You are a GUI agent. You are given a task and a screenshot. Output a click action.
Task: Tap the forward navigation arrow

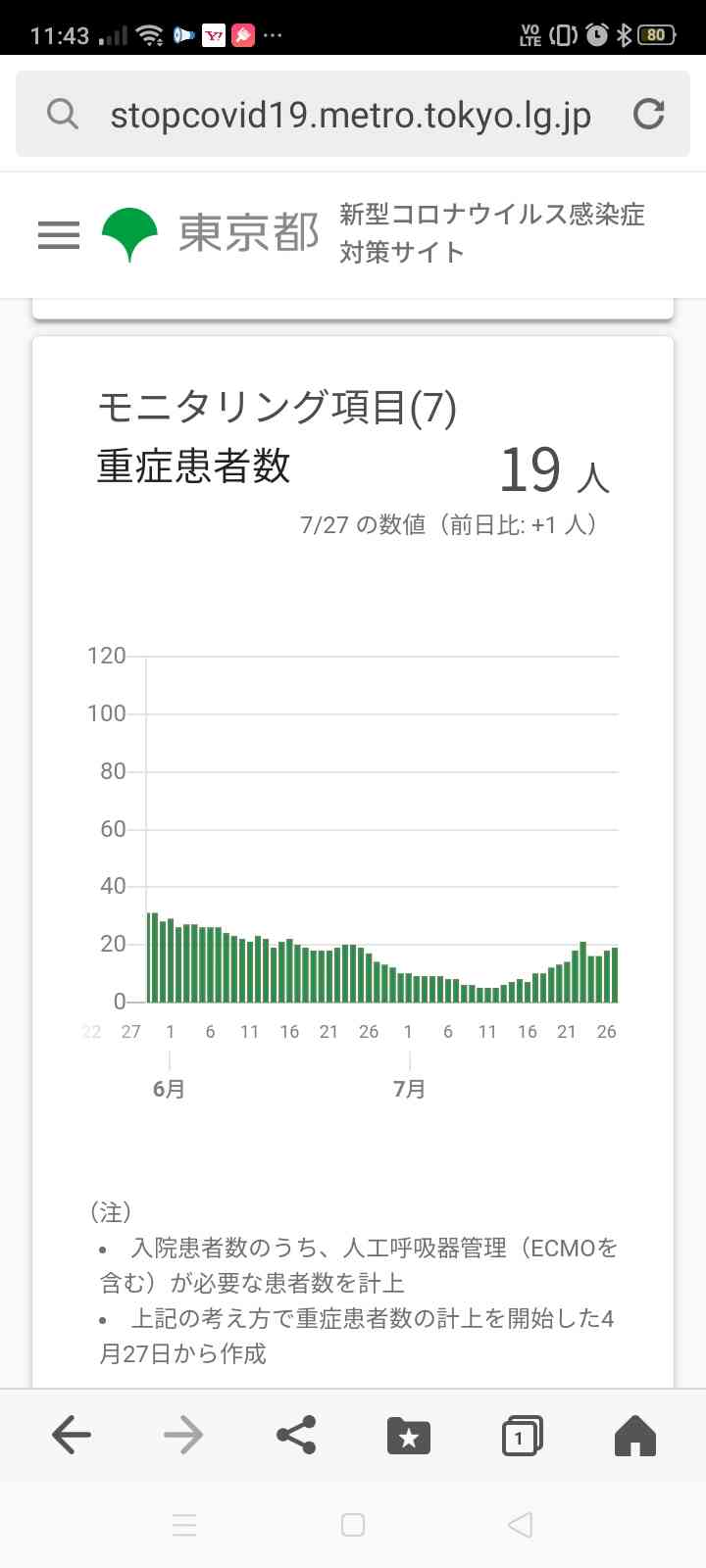[182, 1434]
